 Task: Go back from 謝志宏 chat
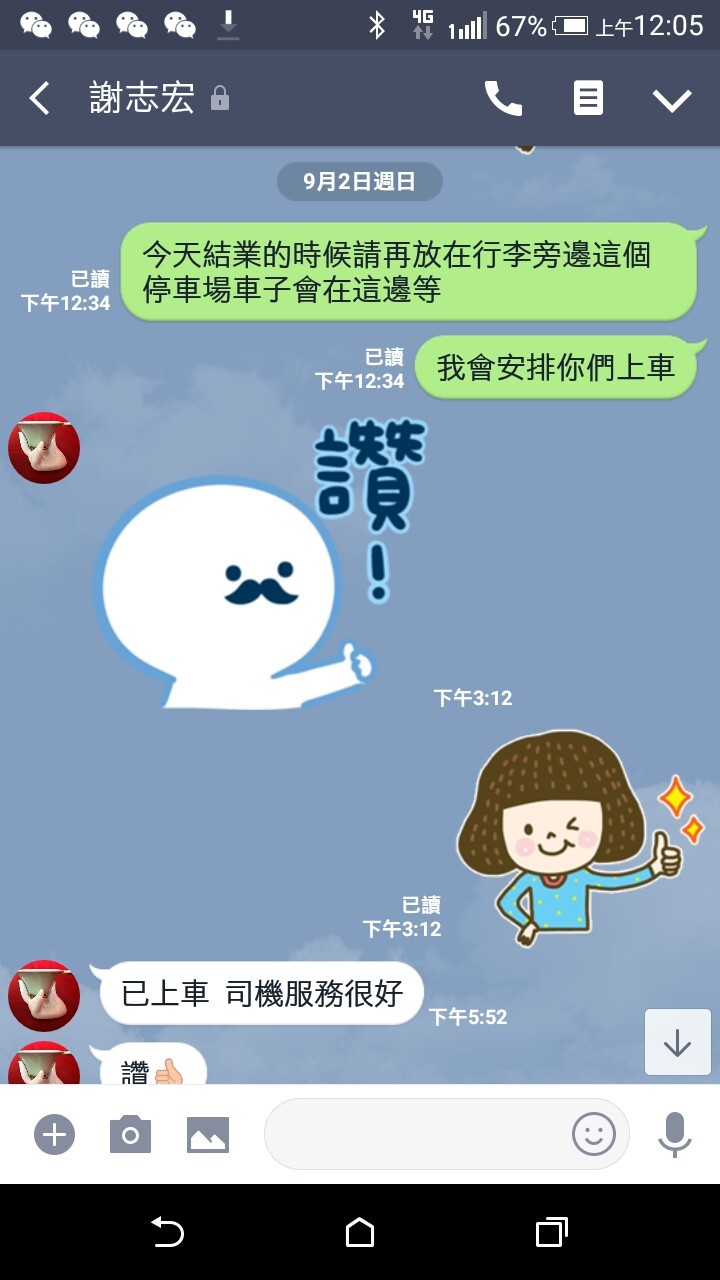[x=40, y=99]
